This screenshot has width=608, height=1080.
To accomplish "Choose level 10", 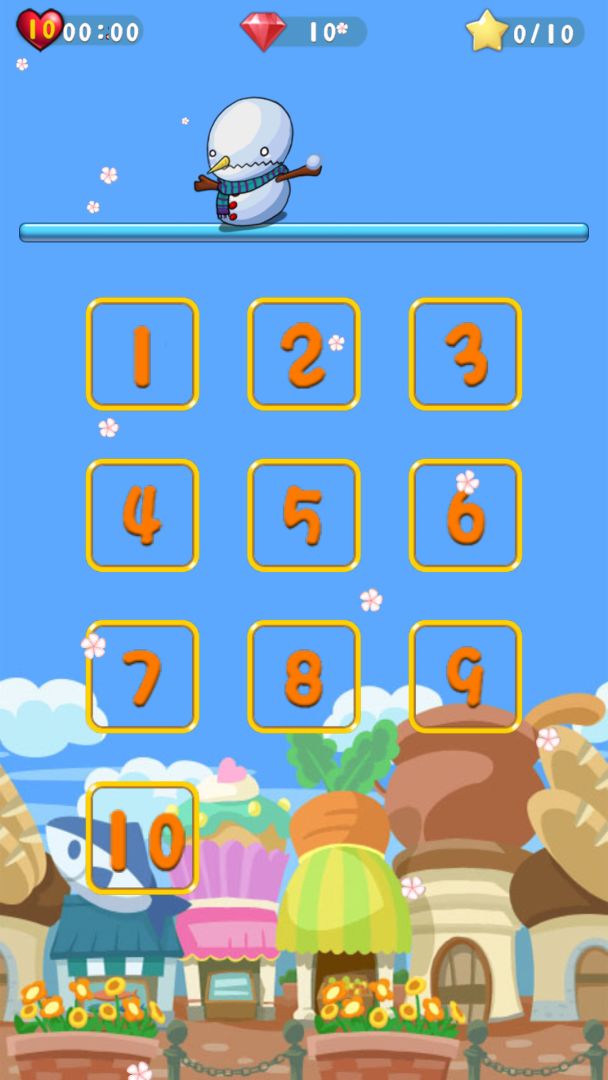I will (x=142, y=838).
